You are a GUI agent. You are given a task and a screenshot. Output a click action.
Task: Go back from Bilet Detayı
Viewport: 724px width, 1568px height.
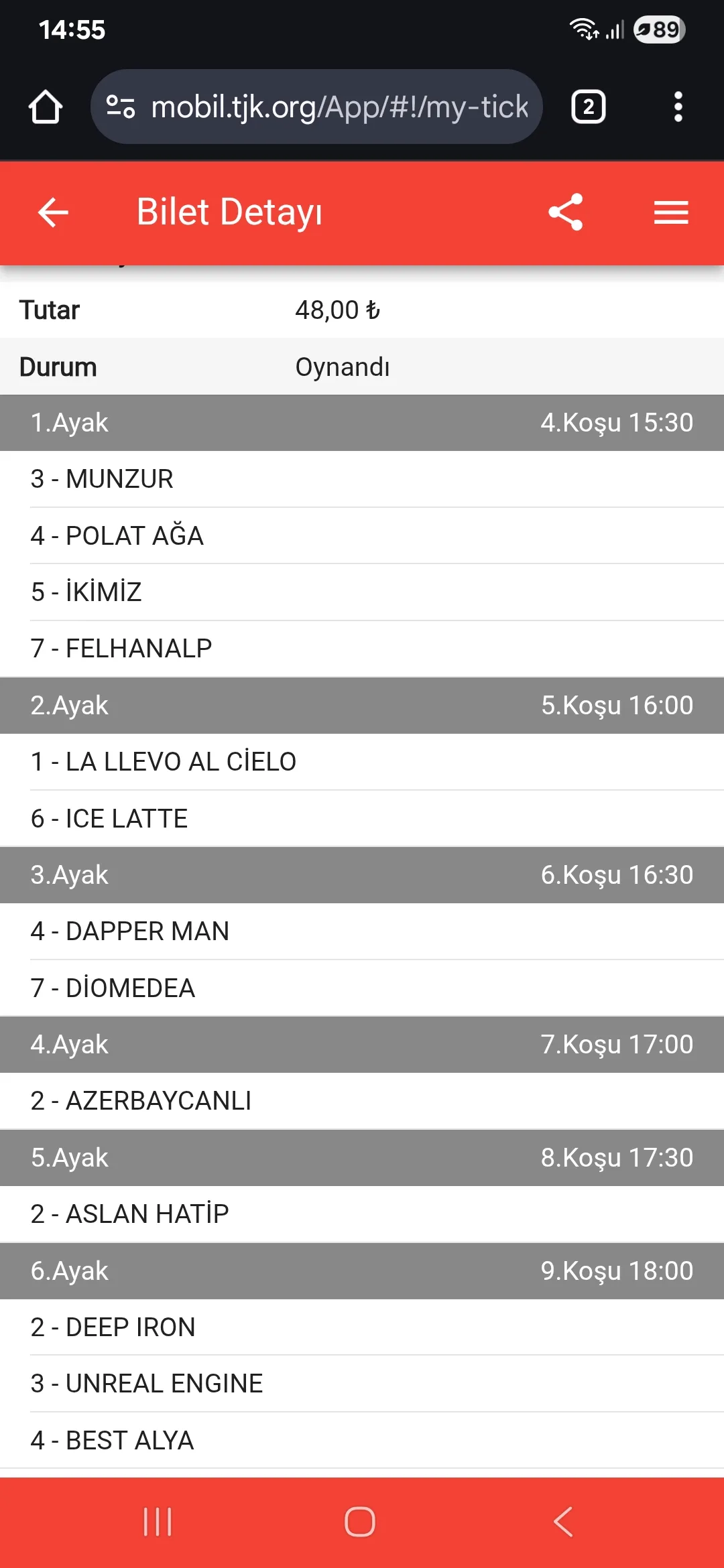click(53, 213)
